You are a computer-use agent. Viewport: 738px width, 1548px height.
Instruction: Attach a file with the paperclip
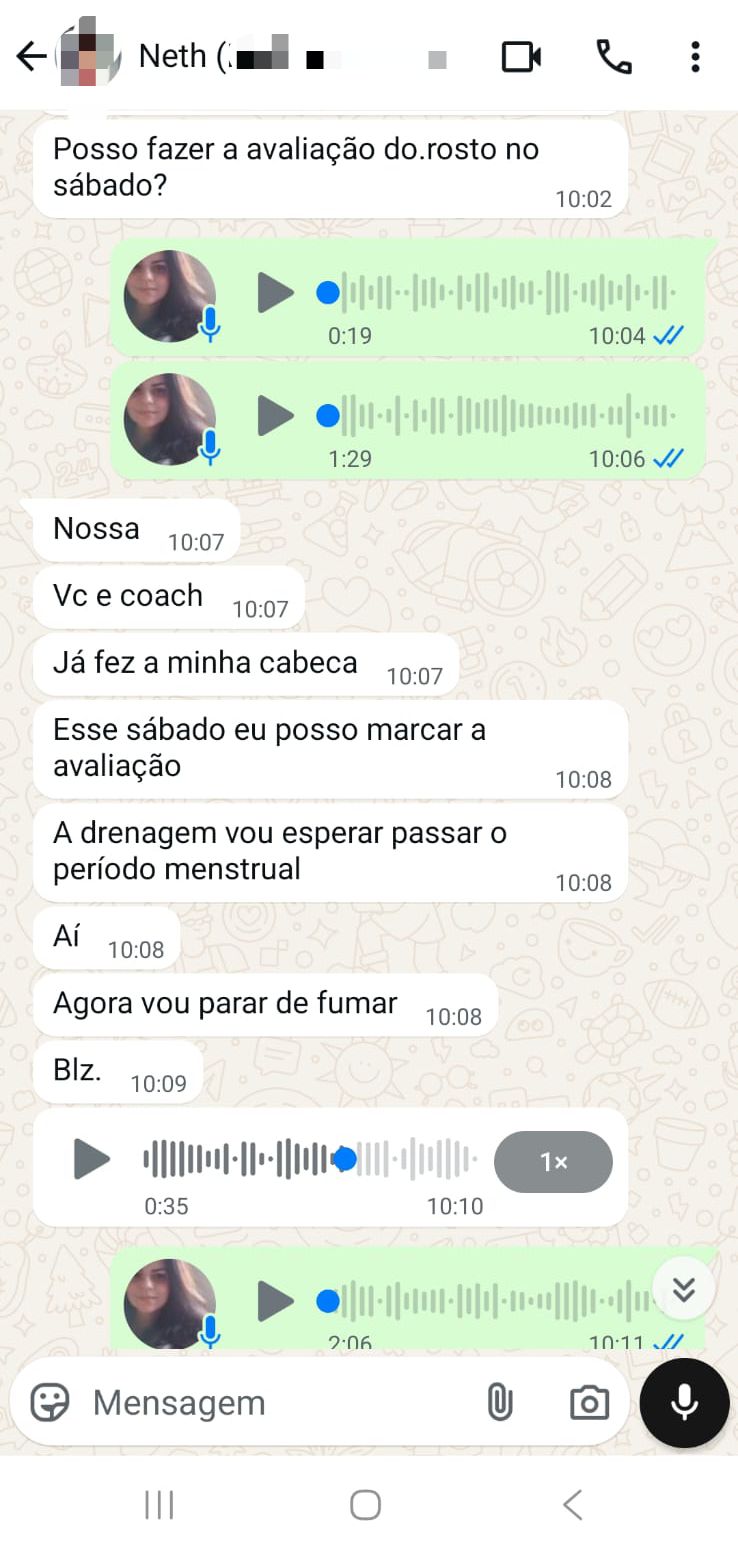pyautogui.click(x=499, y=1402)
